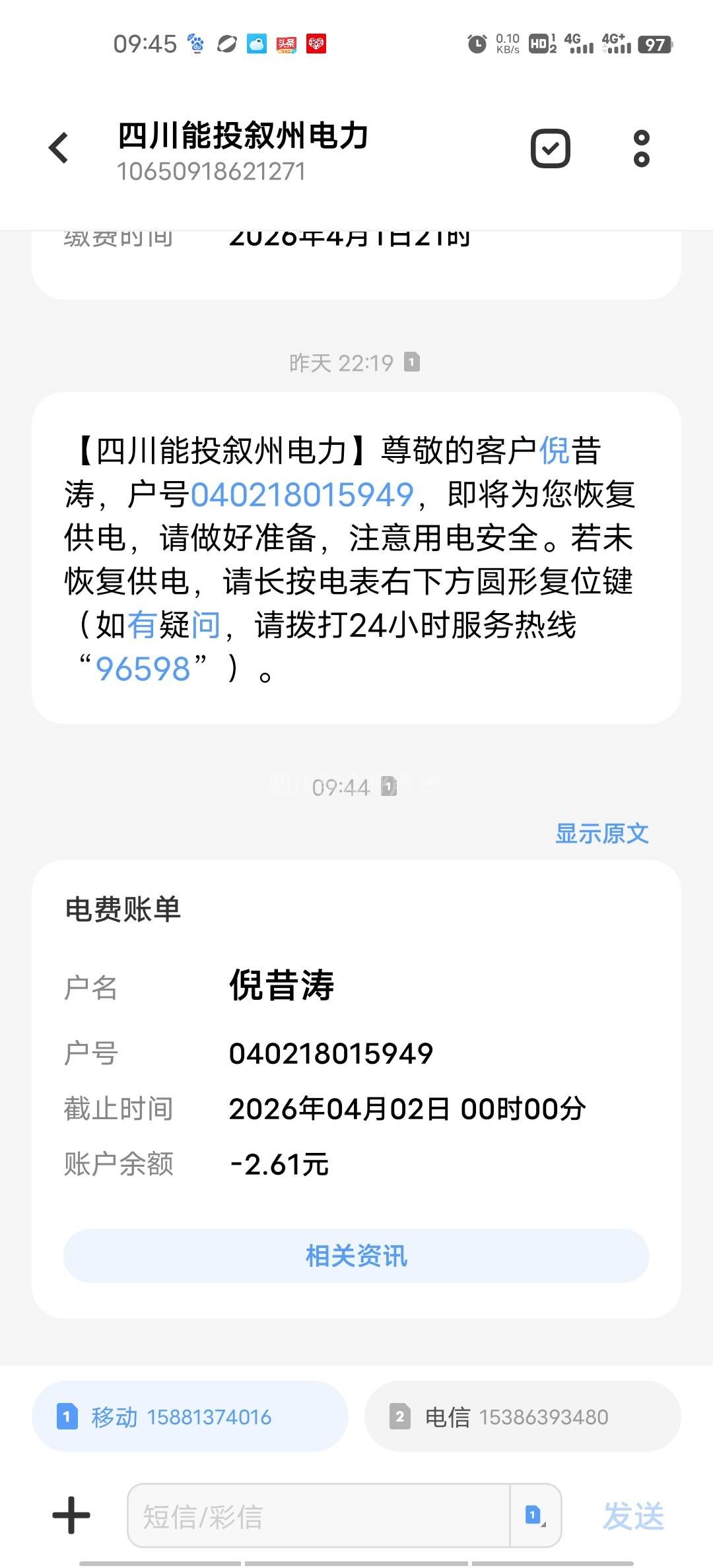
Task: Select the 电信 15386393480 SIM
Action: click(x=522, y=1417)
